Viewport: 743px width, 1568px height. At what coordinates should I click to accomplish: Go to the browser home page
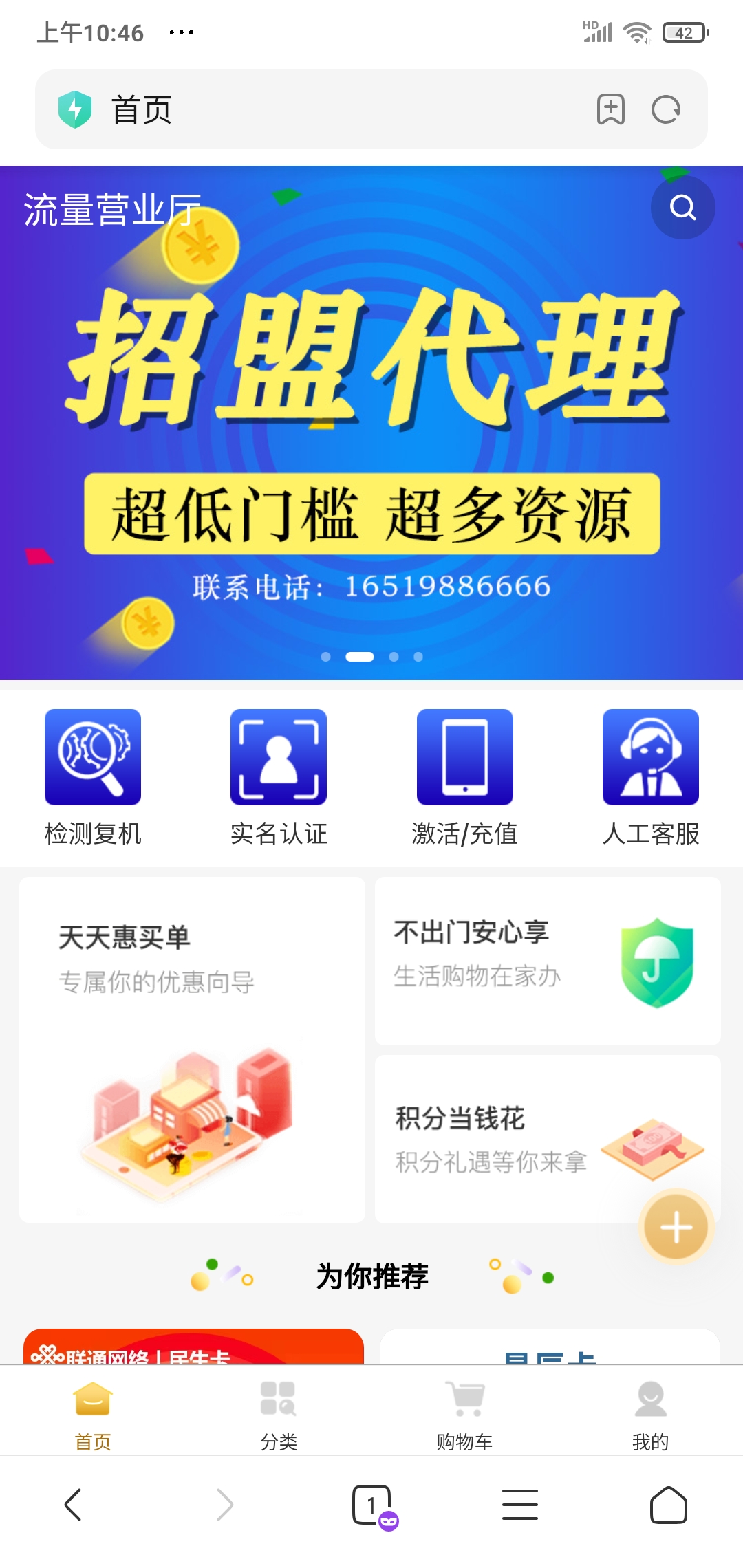point(668,1505)
